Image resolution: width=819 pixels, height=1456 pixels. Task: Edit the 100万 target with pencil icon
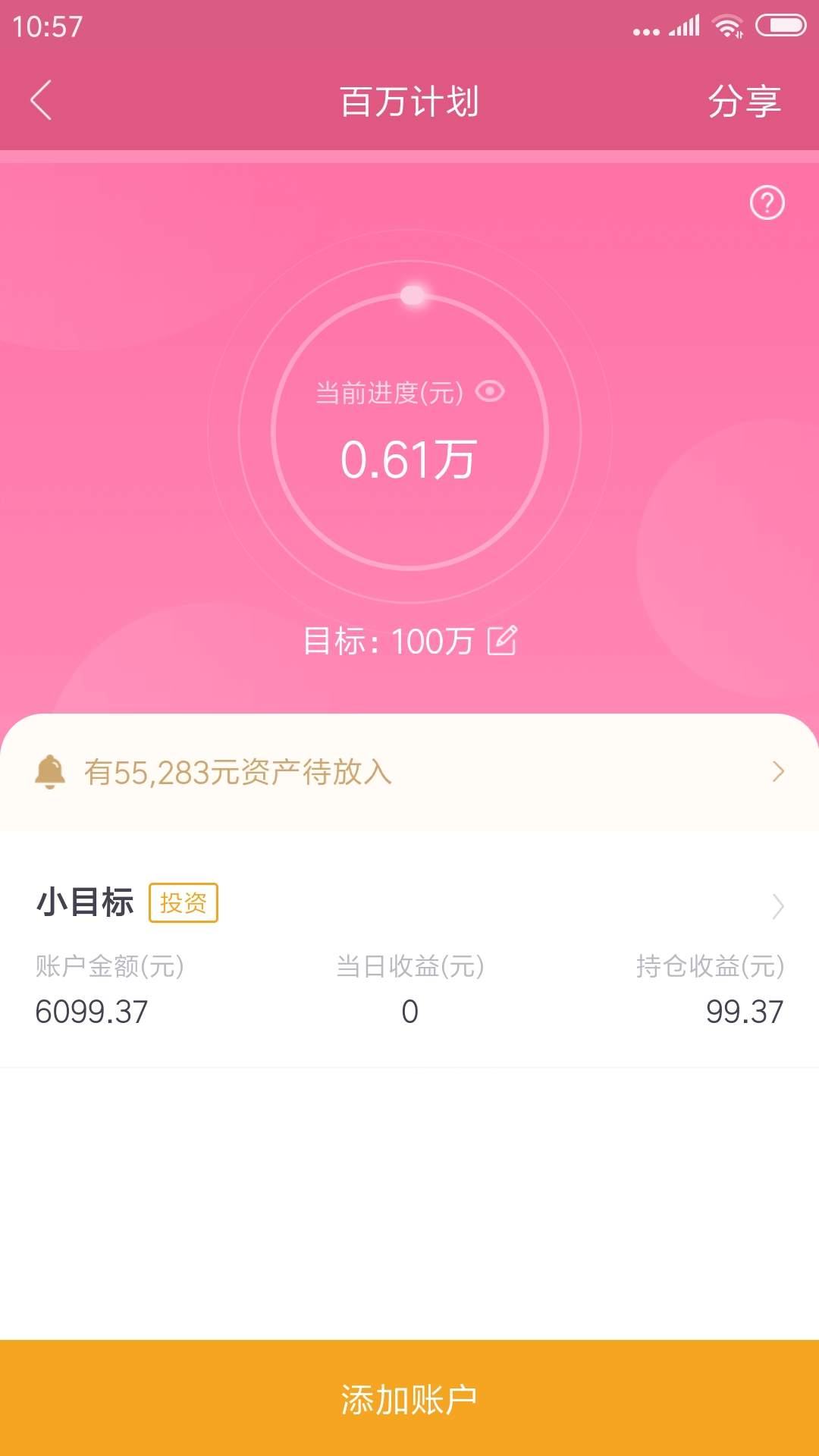(502, 641)
